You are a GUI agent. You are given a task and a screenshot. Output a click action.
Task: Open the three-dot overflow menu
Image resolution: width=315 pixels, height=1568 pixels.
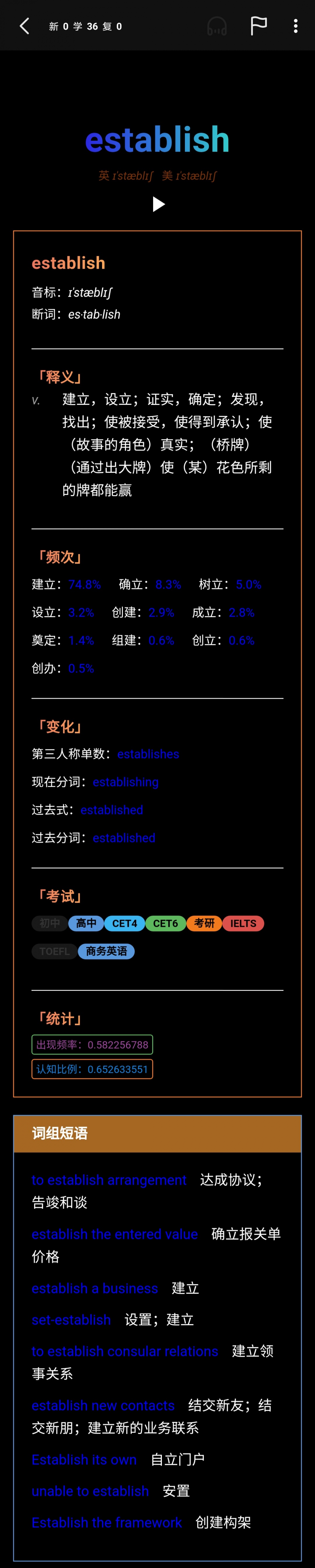pos(295,26)
